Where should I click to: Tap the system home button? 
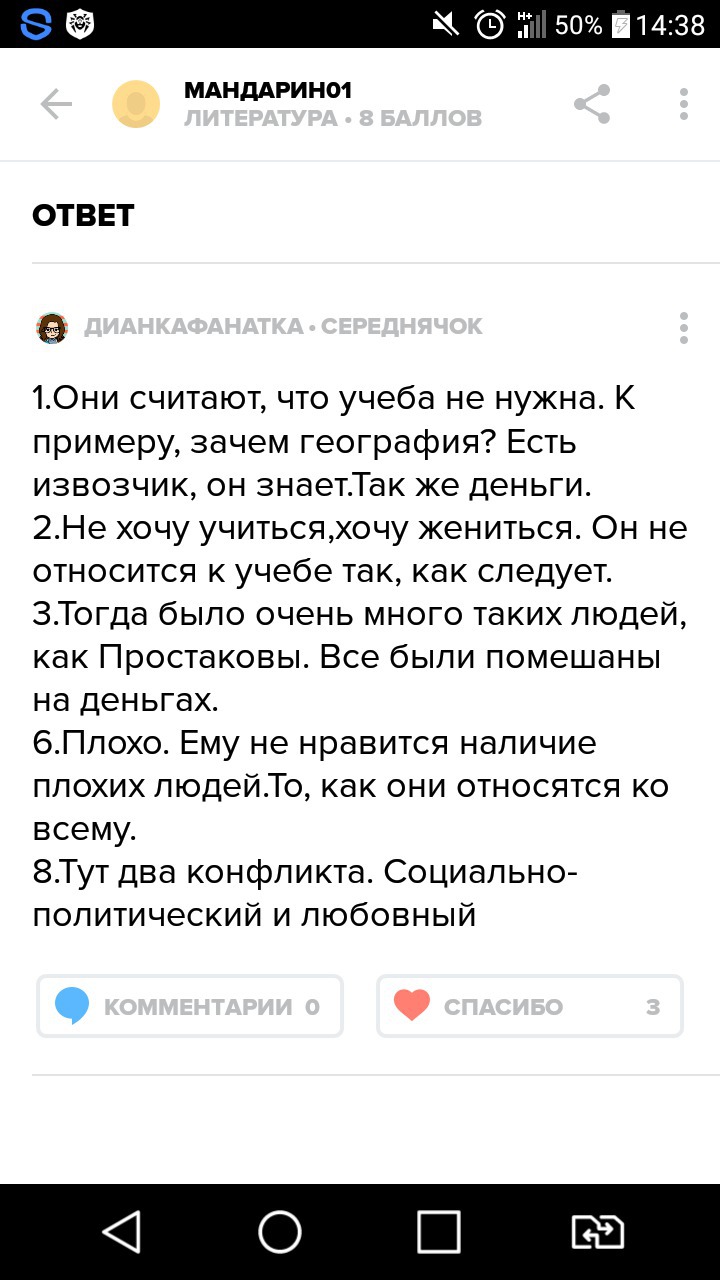(280, 1232)
